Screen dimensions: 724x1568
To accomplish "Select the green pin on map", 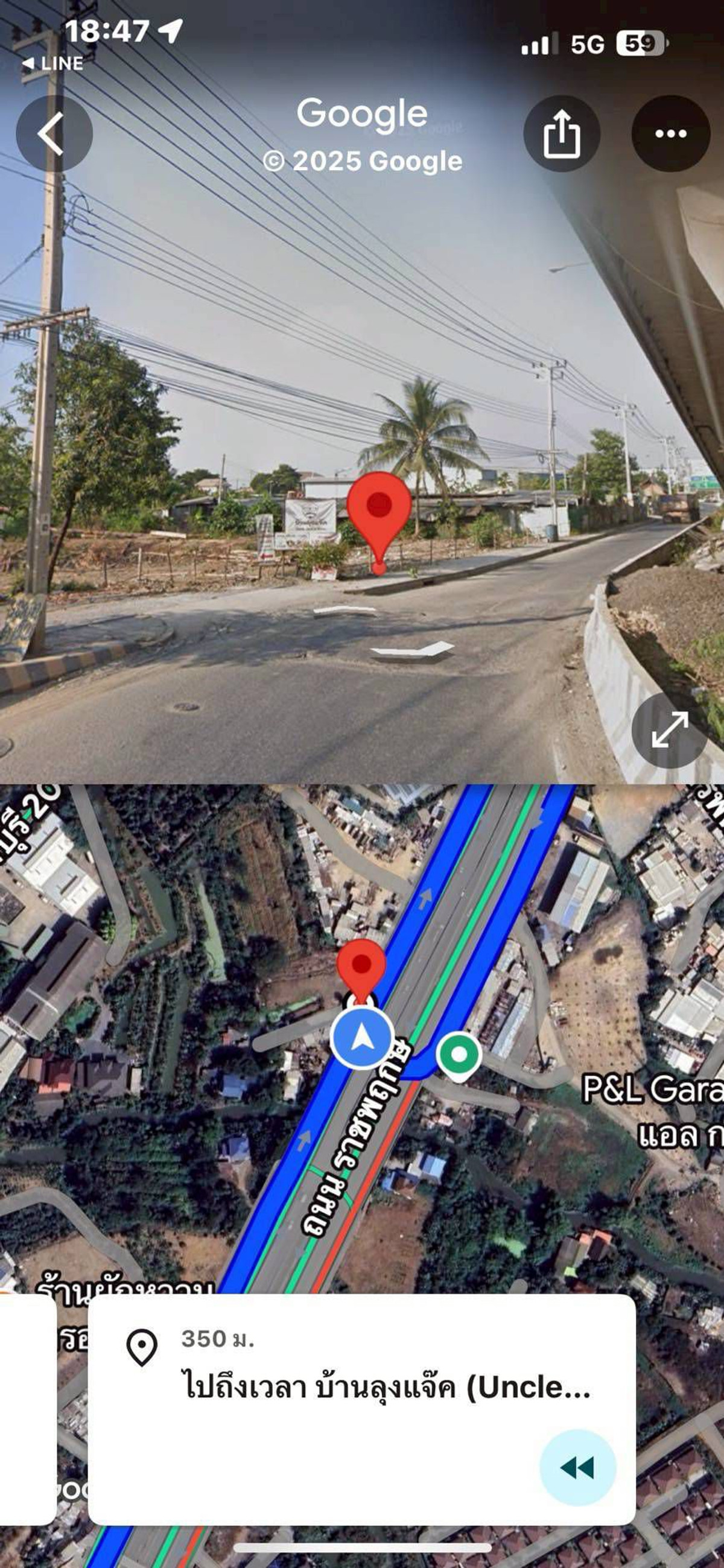I will 459,1055.
